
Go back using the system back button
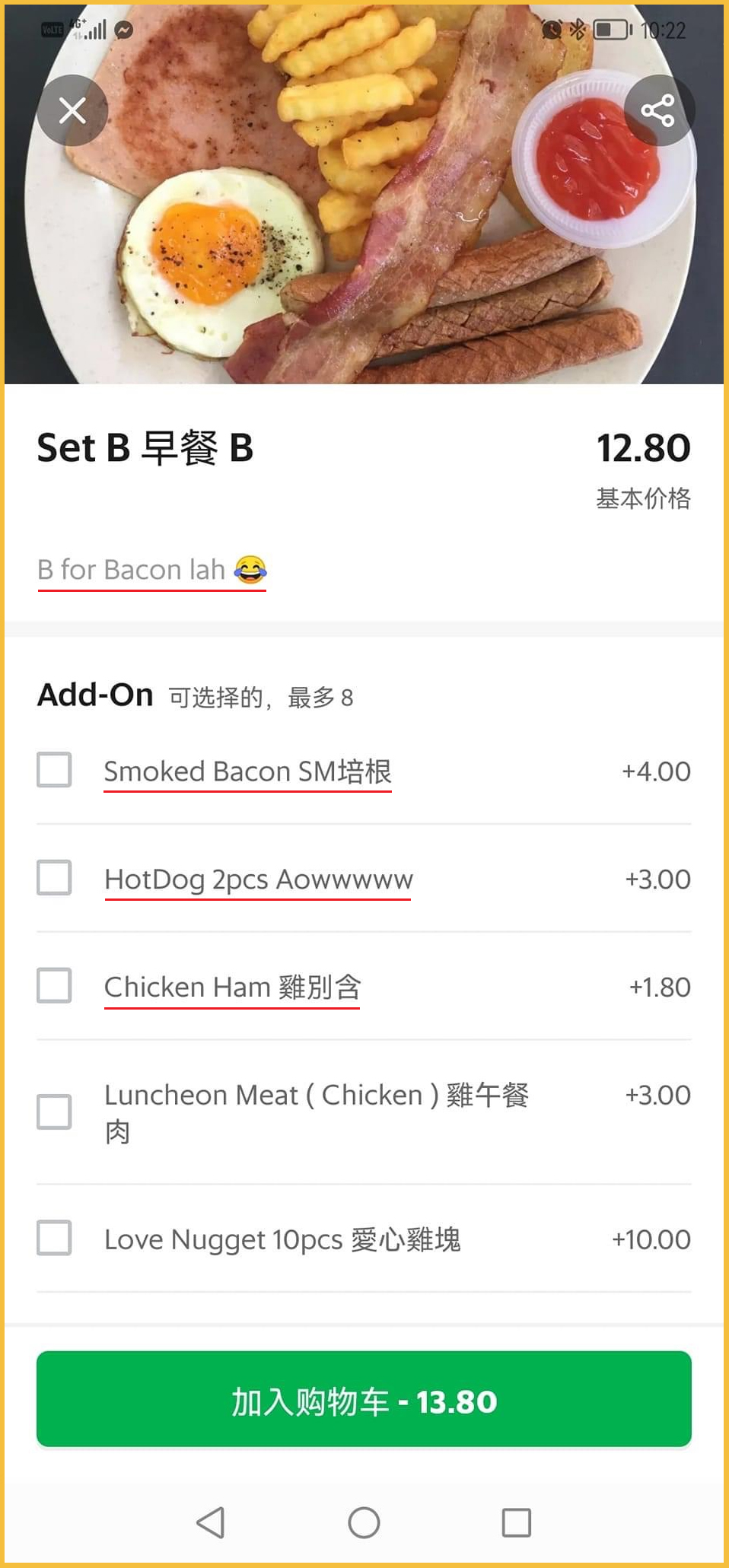[211, 1522]
